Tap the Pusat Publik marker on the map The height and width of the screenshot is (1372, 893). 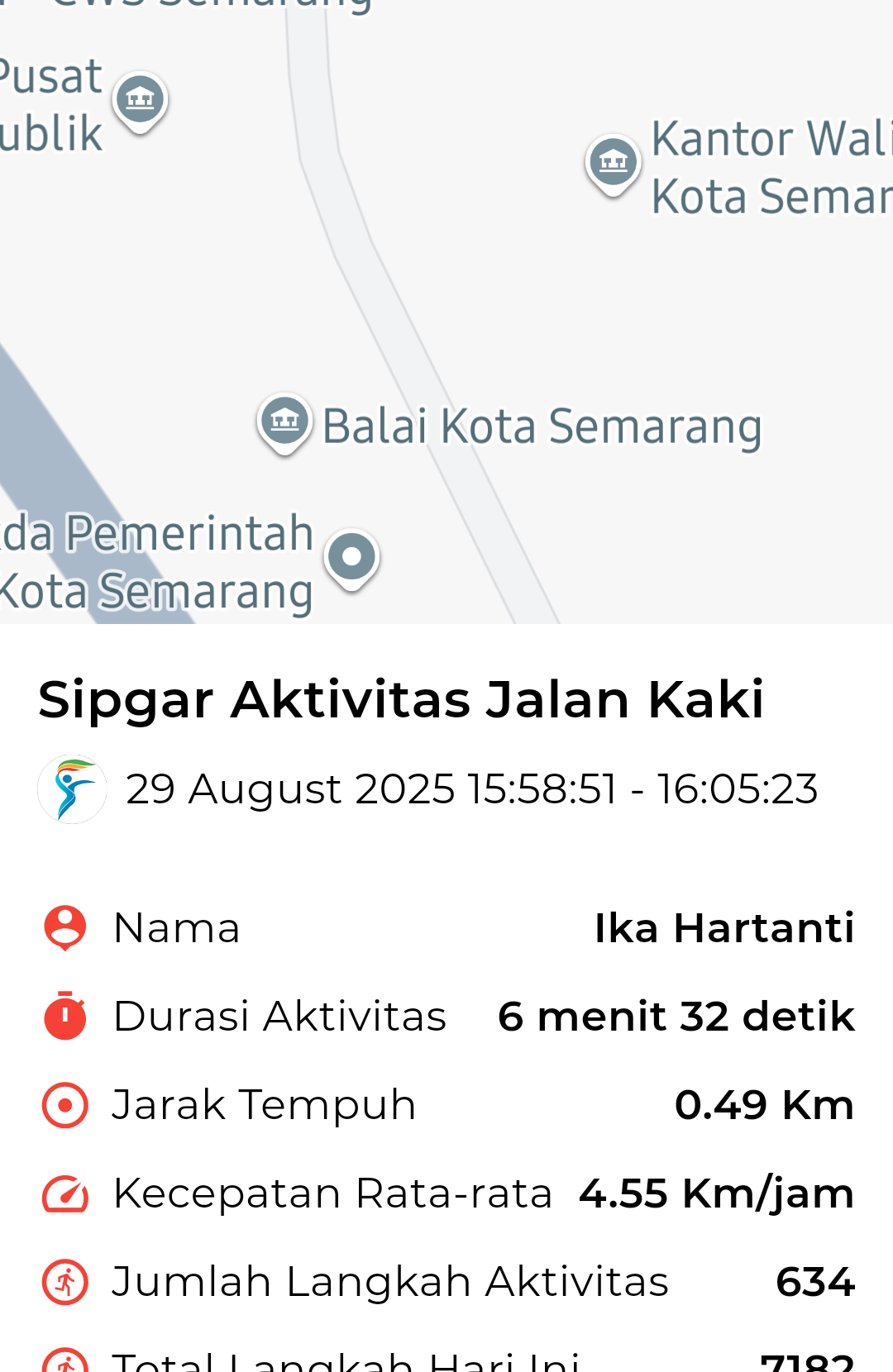click(141, 100)
